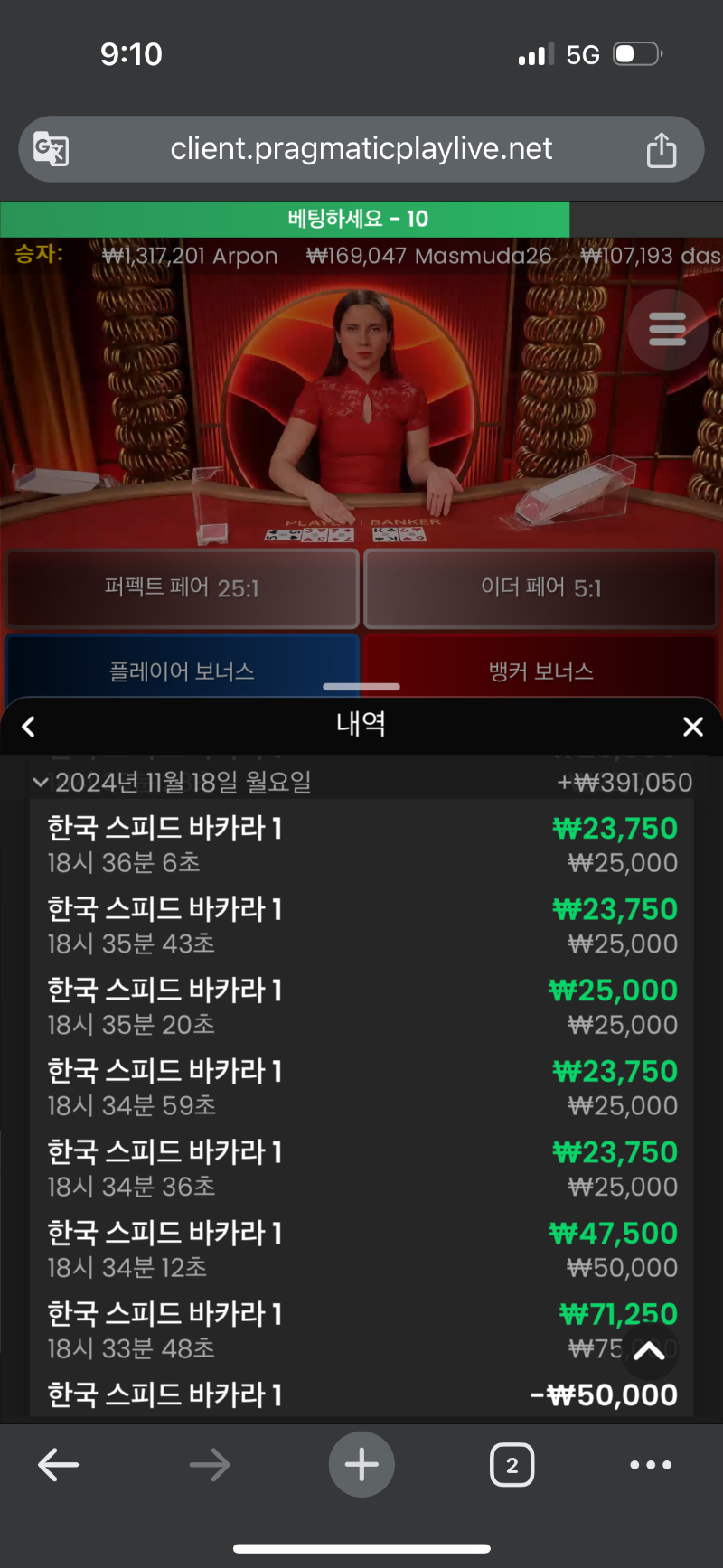Image resolution: width=723 pixels, height=1568 pixels.
Task: Open round at 18시 36분 6초
Action: [x=361, y=844]
